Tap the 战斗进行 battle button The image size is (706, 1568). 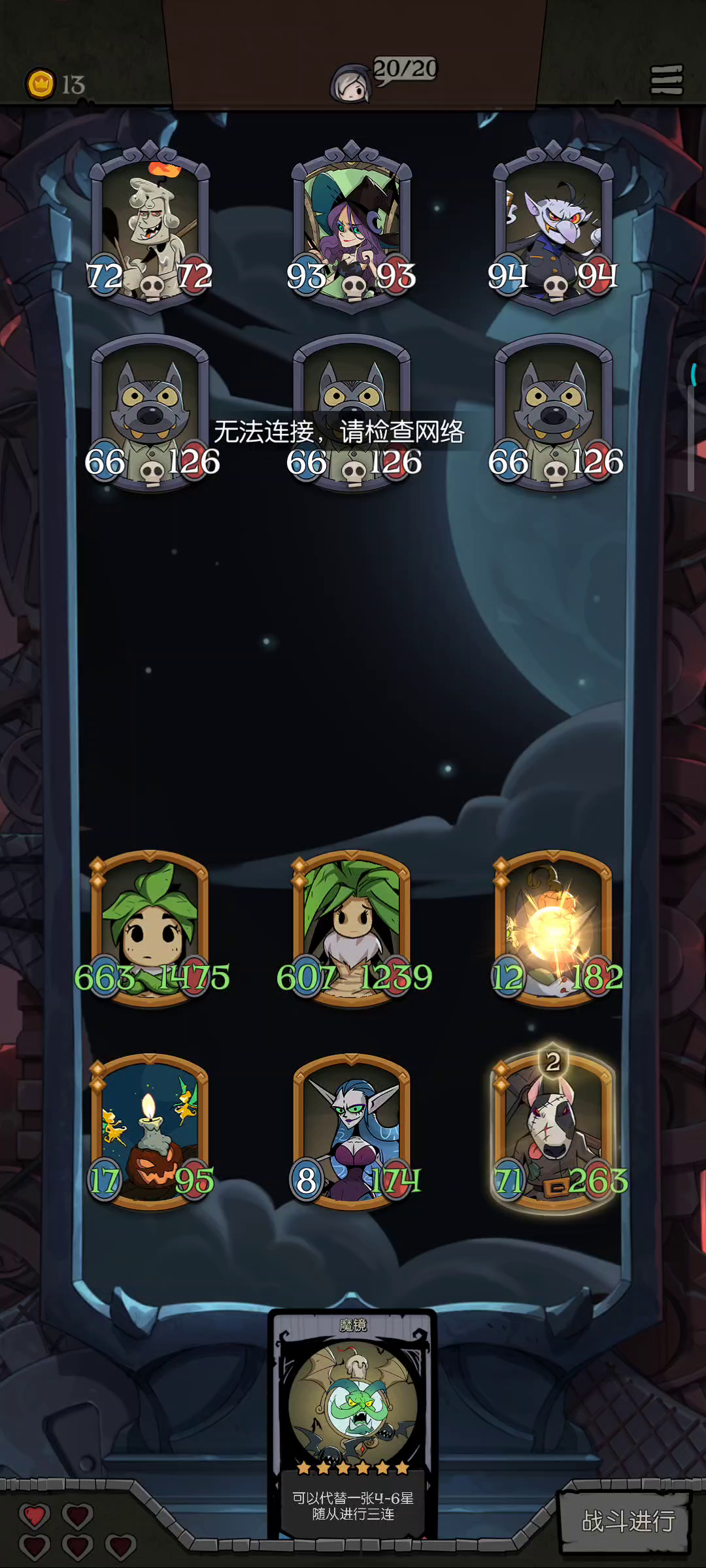(626, 1521)
